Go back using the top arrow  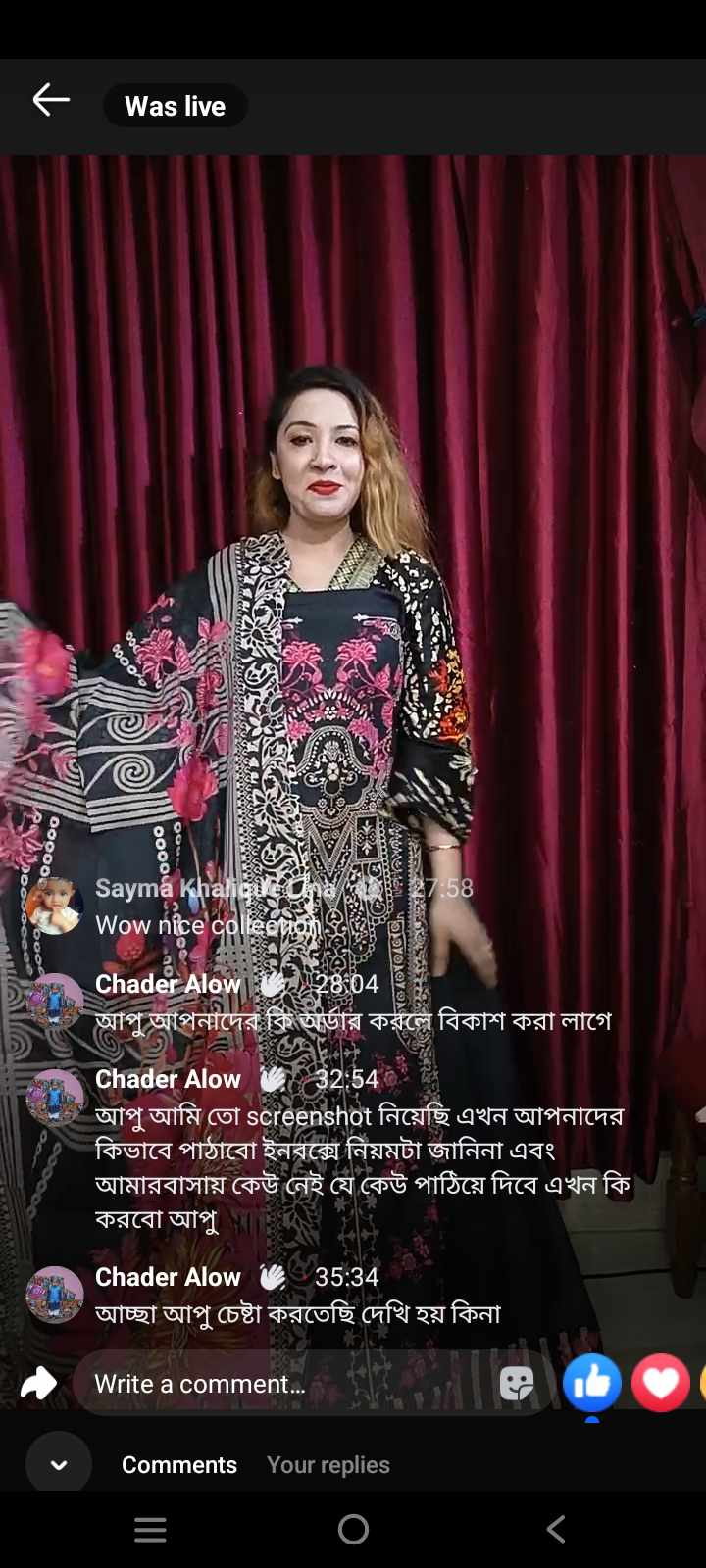(51, 101)
